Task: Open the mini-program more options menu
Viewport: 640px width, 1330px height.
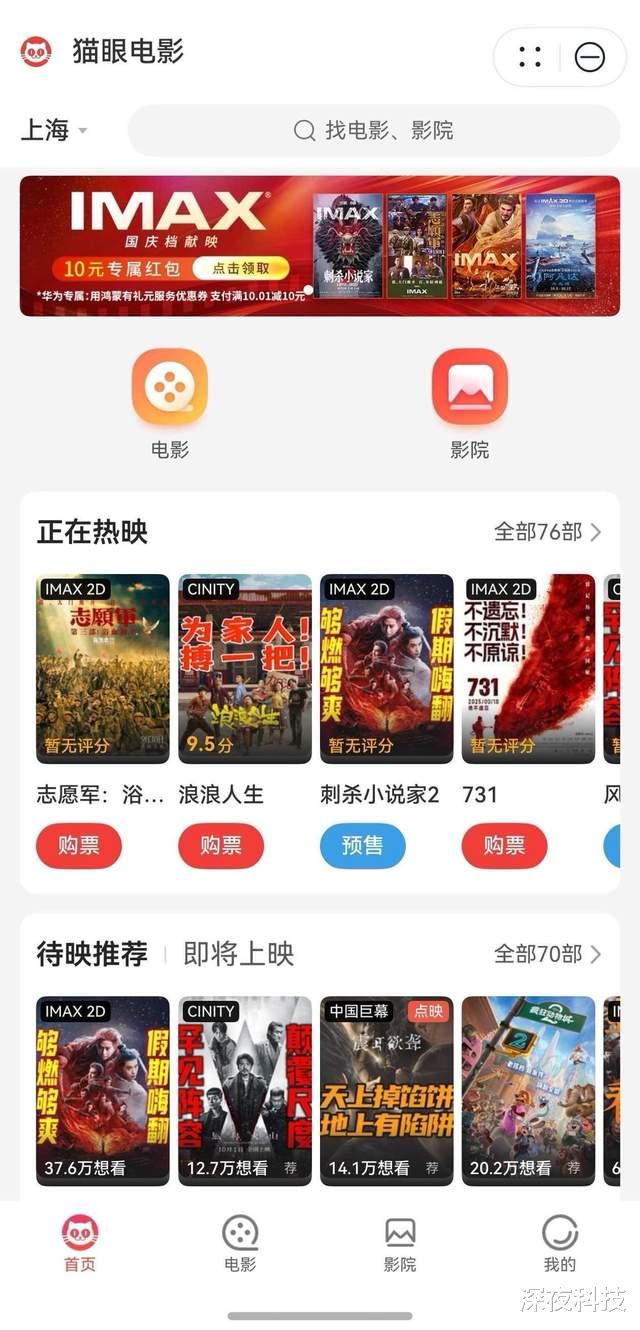Action: coord(530,57)
